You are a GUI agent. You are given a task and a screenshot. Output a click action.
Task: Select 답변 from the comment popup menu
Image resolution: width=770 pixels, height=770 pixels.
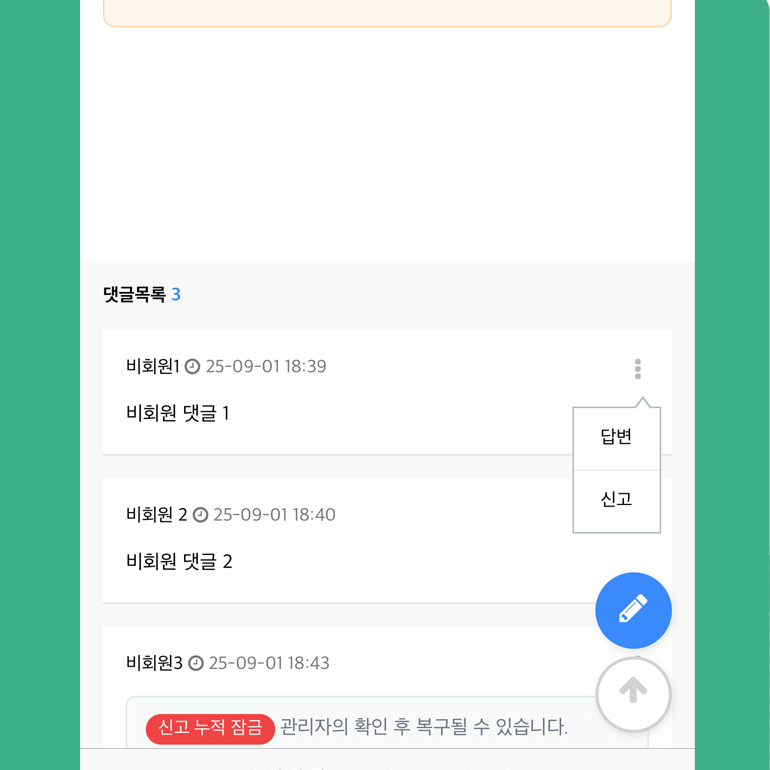[x=616, y=438]
